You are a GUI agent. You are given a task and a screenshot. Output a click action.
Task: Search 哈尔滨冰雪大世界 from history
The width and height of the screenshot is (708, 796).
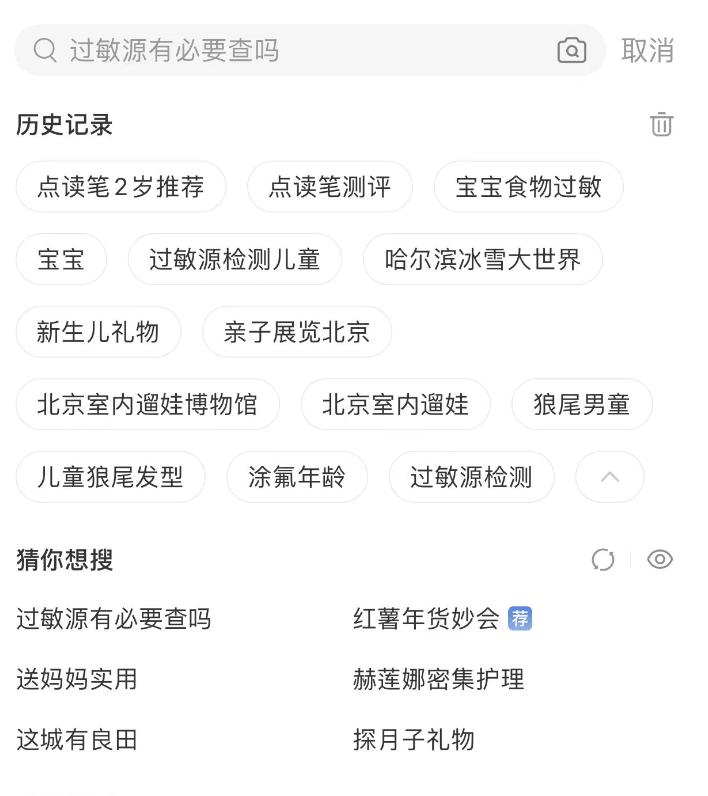pos(482,260)
